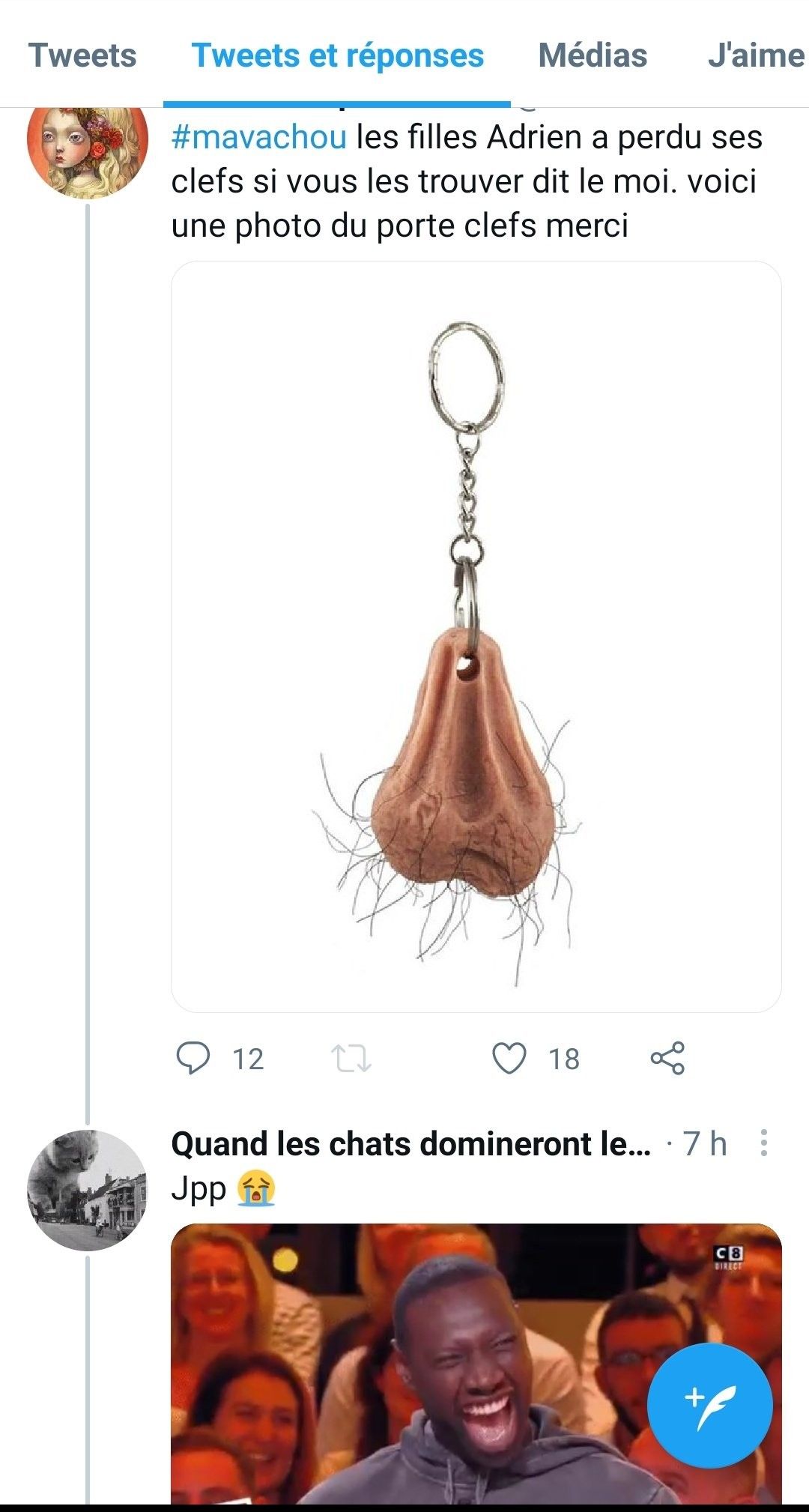Image resolution: width=809 pixels, height=1512 pixels.
Task: Open the overflow menu on the Jpp tweet
Action: [763, 1143]
